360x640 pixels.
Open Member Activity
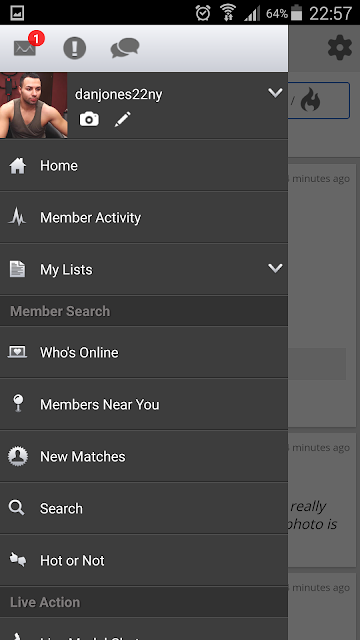click(144, 217)
